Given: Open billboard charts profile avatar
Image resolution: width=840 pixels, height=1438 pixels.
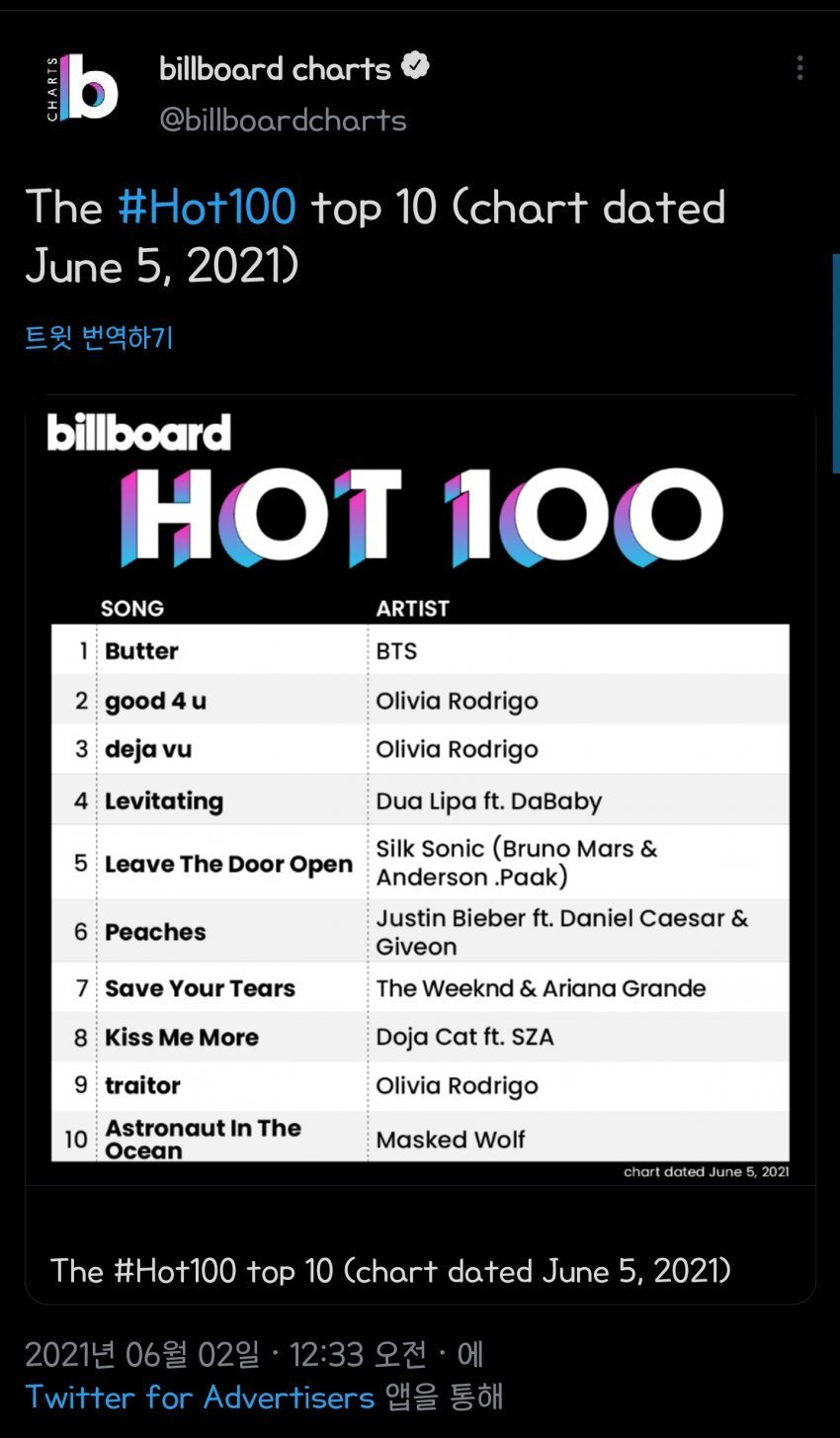Looking at the screenshot, I should (x=83, y=89).
